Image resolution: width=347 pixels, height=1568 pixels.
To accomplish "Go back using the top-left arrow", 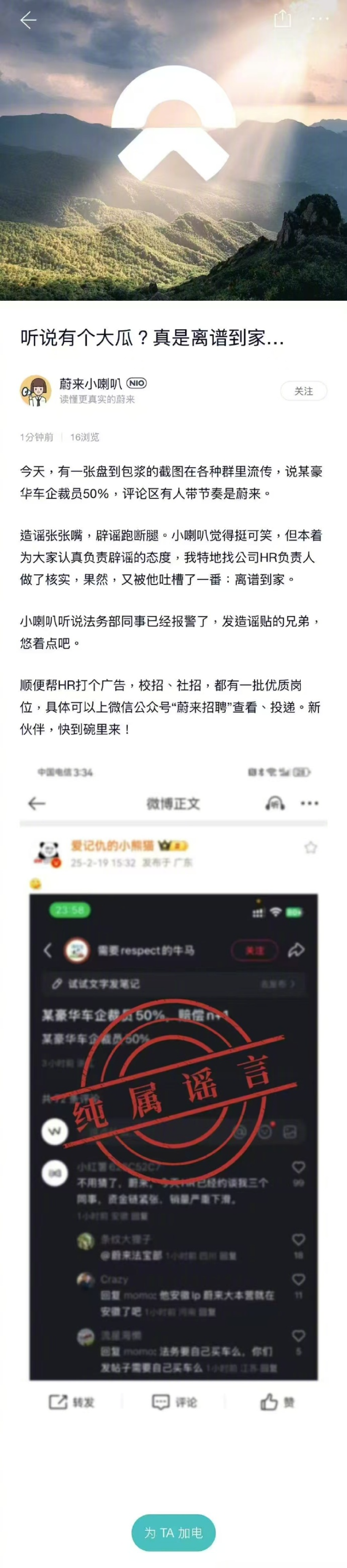I will (x=28, y=20).
